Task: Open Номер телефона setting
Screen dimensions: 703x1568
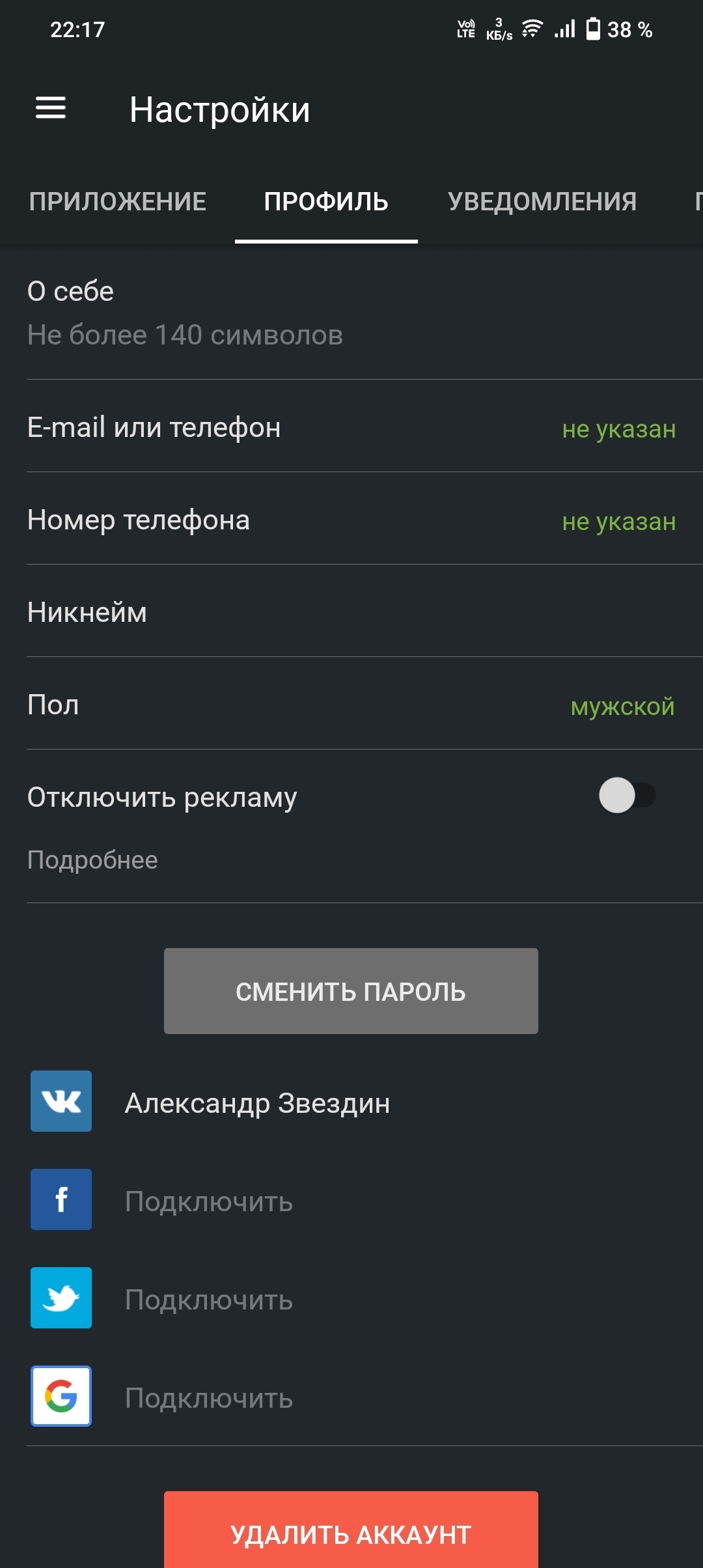Action: (351, 520)
